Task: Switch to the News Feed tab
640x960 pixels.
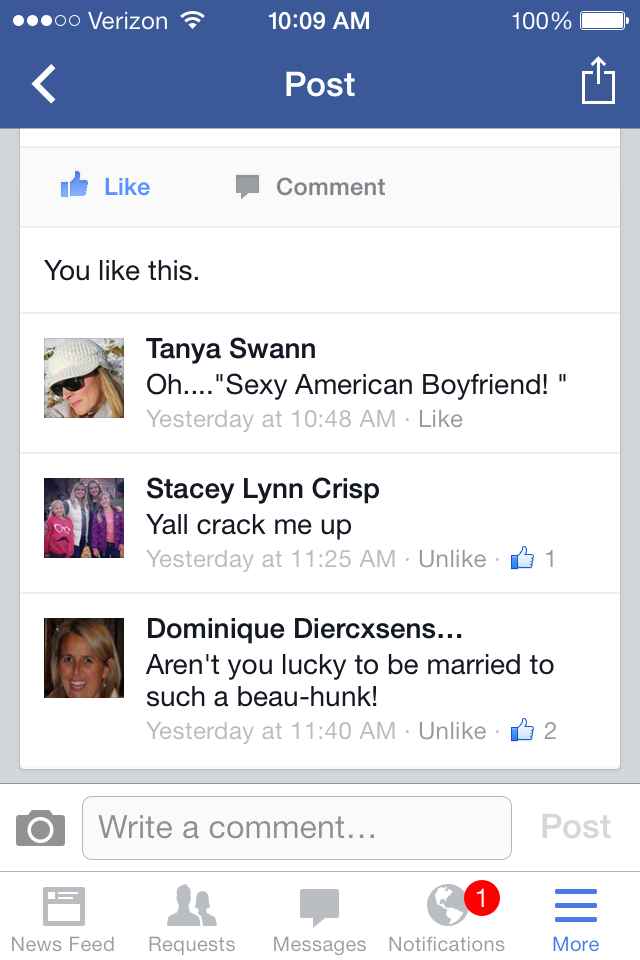Action: pyautogui.click(x=63, y=920)
